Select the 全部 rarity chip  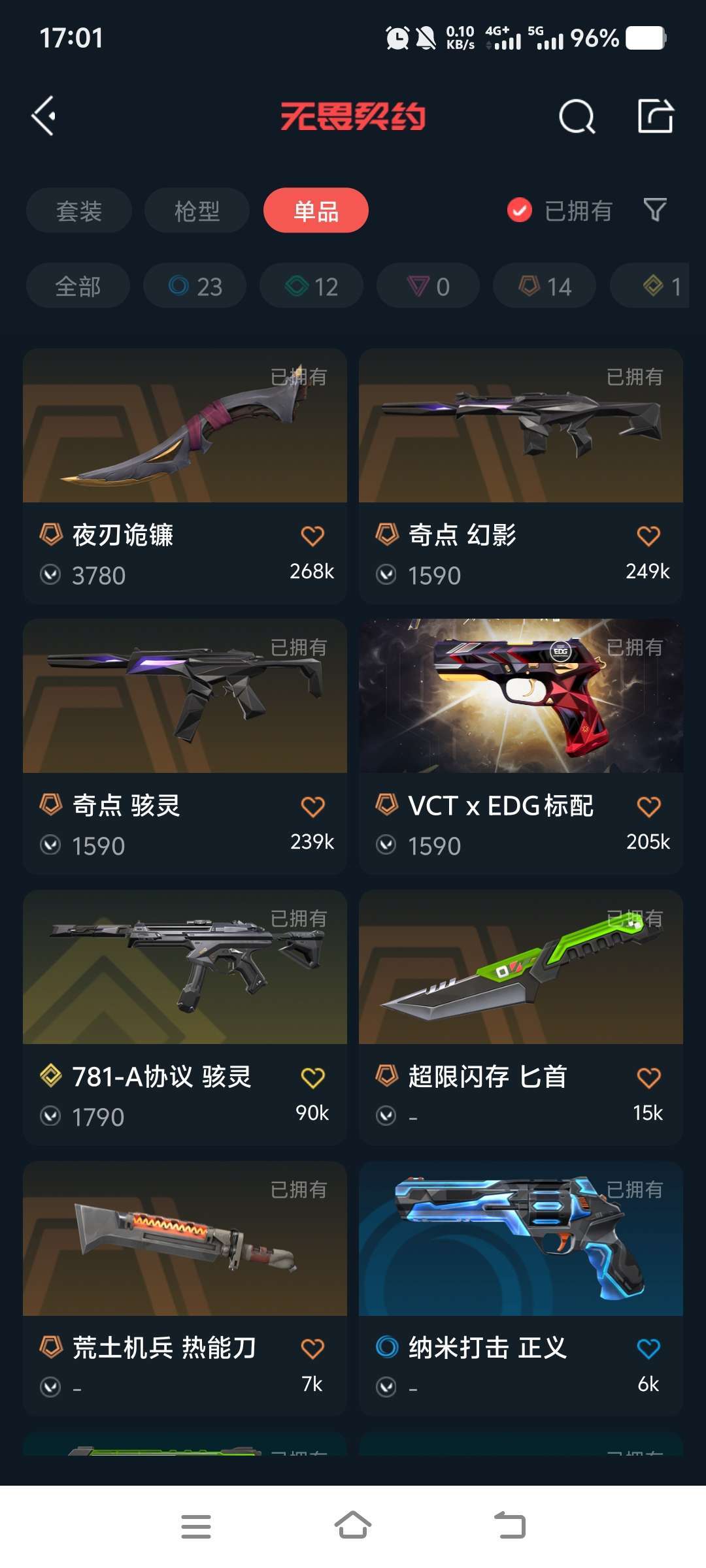tap(78, 286)
